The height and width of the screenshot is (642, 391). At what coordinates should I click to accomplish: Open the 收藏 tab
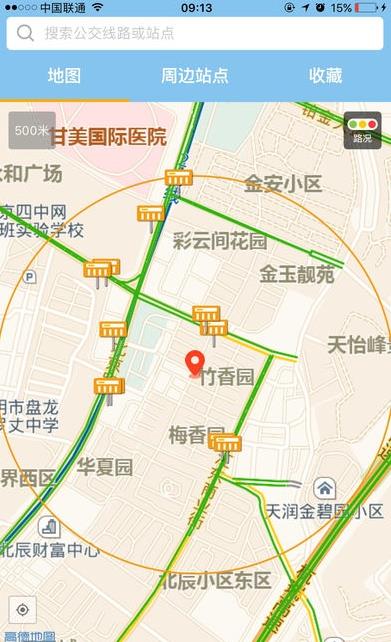pos(325,76)
